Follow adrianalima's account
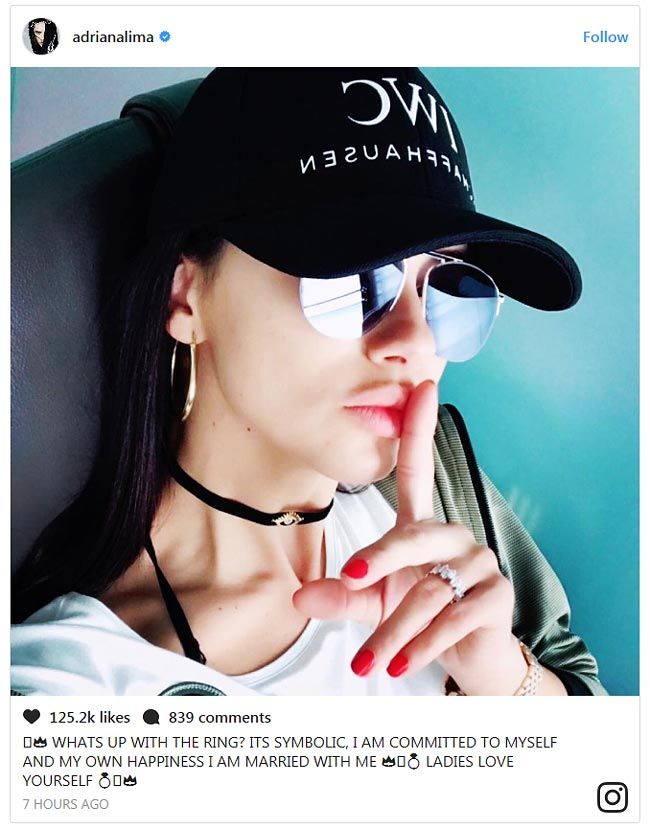Viewport: 650px width, 829px height. [605, 37]
